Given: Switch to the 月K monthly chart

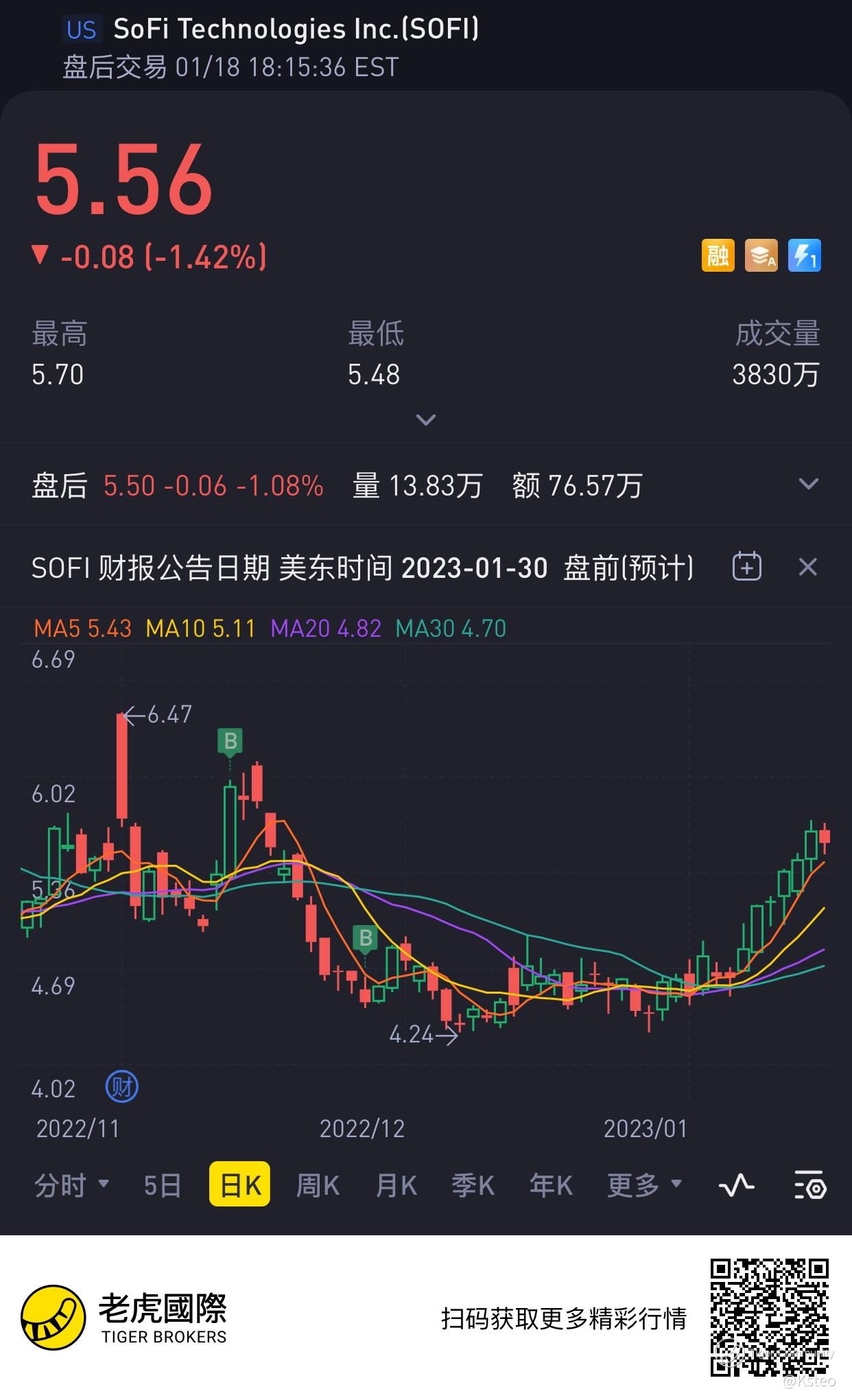Looking at the screenshot, I should tap(396, 1185).
